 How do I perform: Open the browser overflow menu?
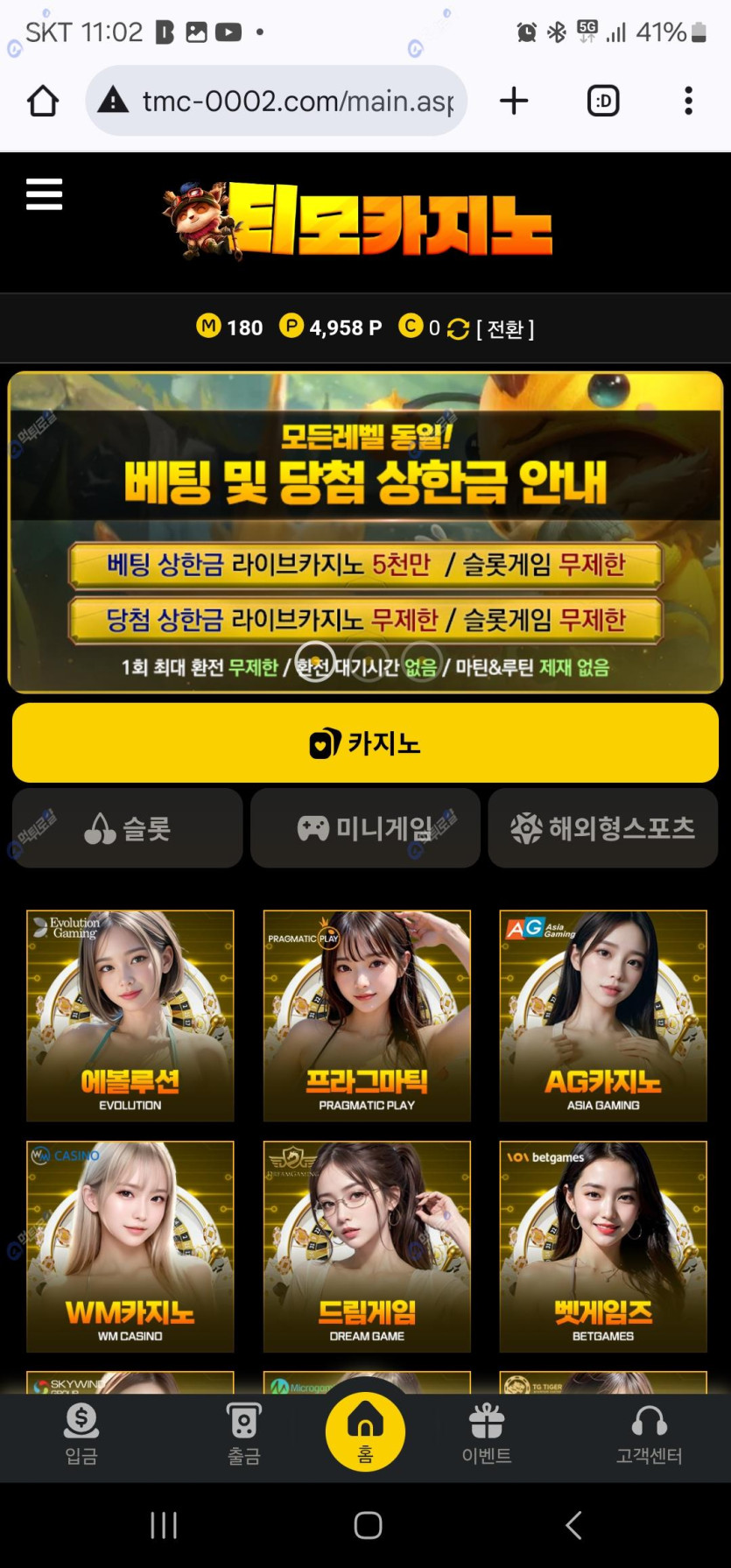688,102
